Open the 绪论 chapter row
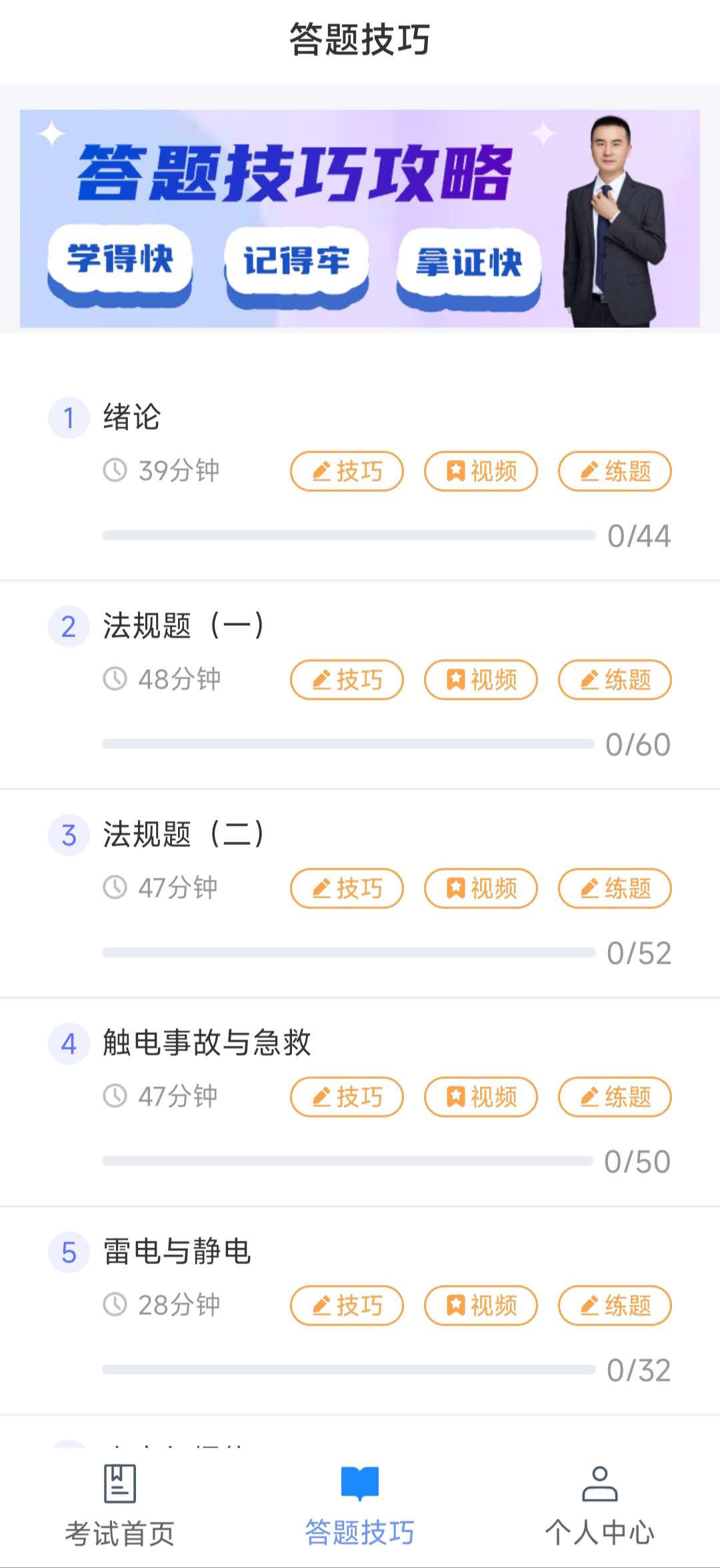The width and height of the screenshot is (720, 1568). point(132,418)
